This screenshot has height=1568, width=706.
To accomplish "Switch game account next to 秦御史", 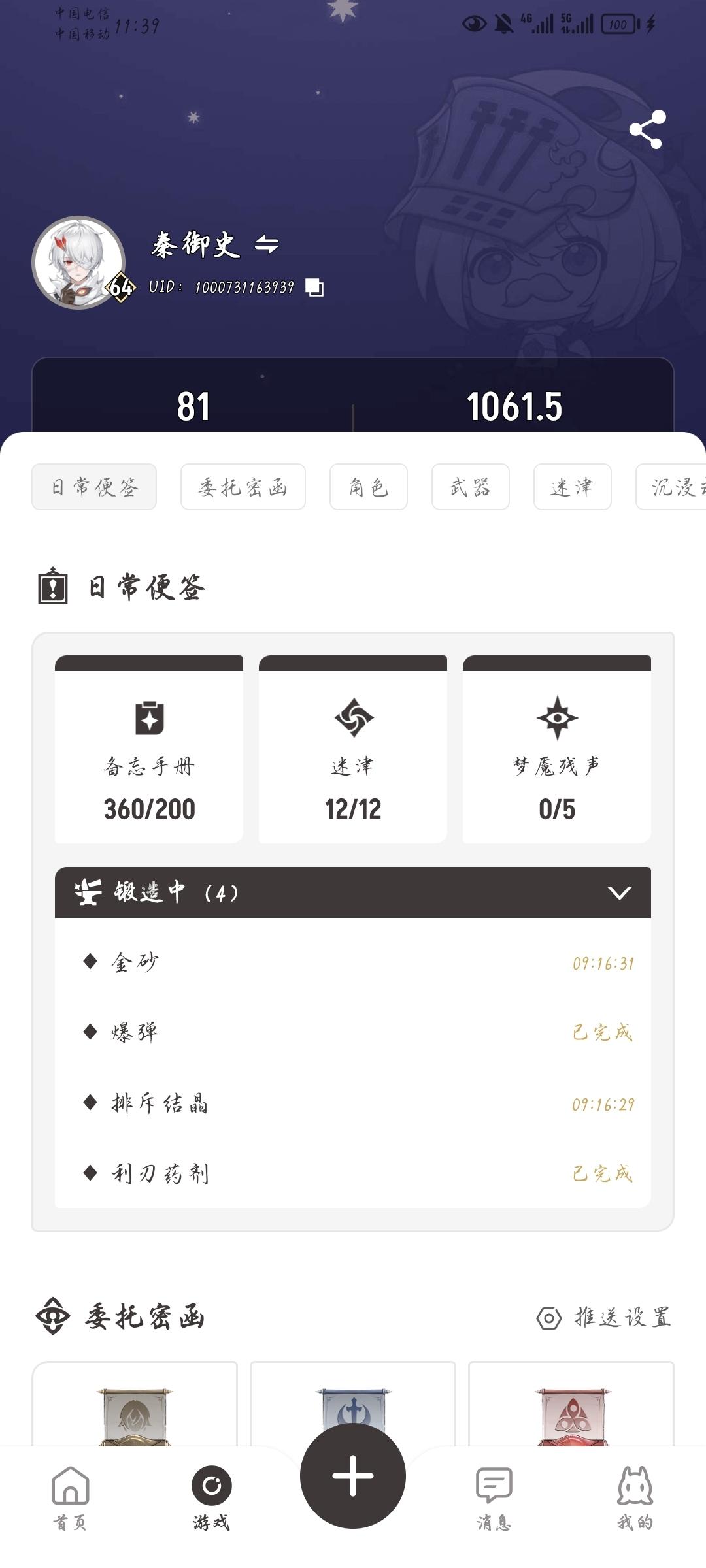I will pos(267,245).
